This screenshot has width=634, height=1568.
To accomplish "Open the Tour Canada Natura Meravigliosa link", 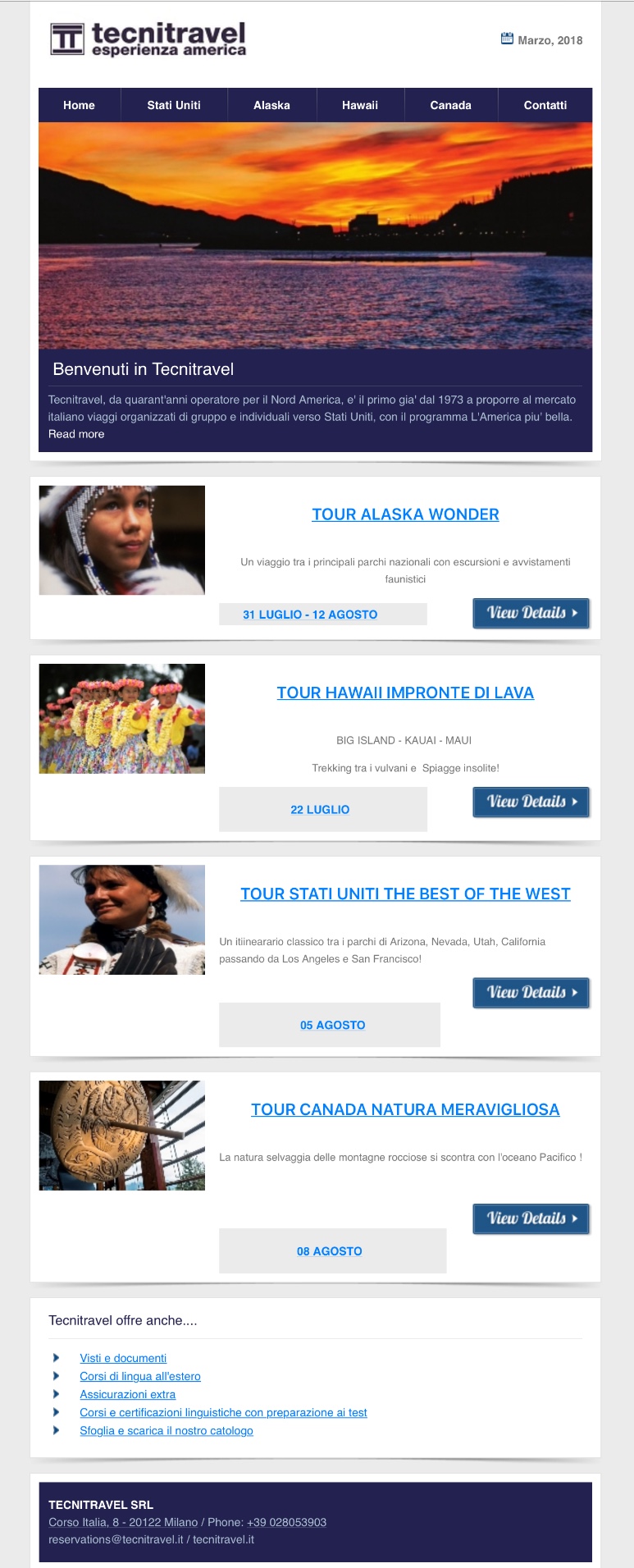I will pyautogui.click(x=405, y=1109).
